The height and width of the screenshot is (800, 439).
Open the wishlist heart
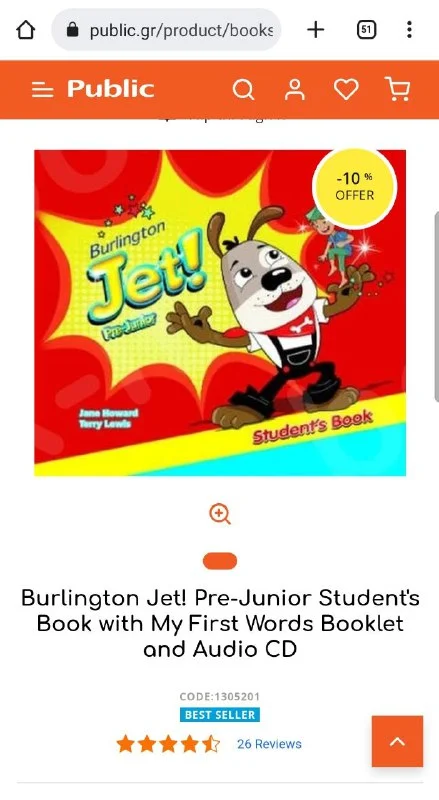pos(346,90)
